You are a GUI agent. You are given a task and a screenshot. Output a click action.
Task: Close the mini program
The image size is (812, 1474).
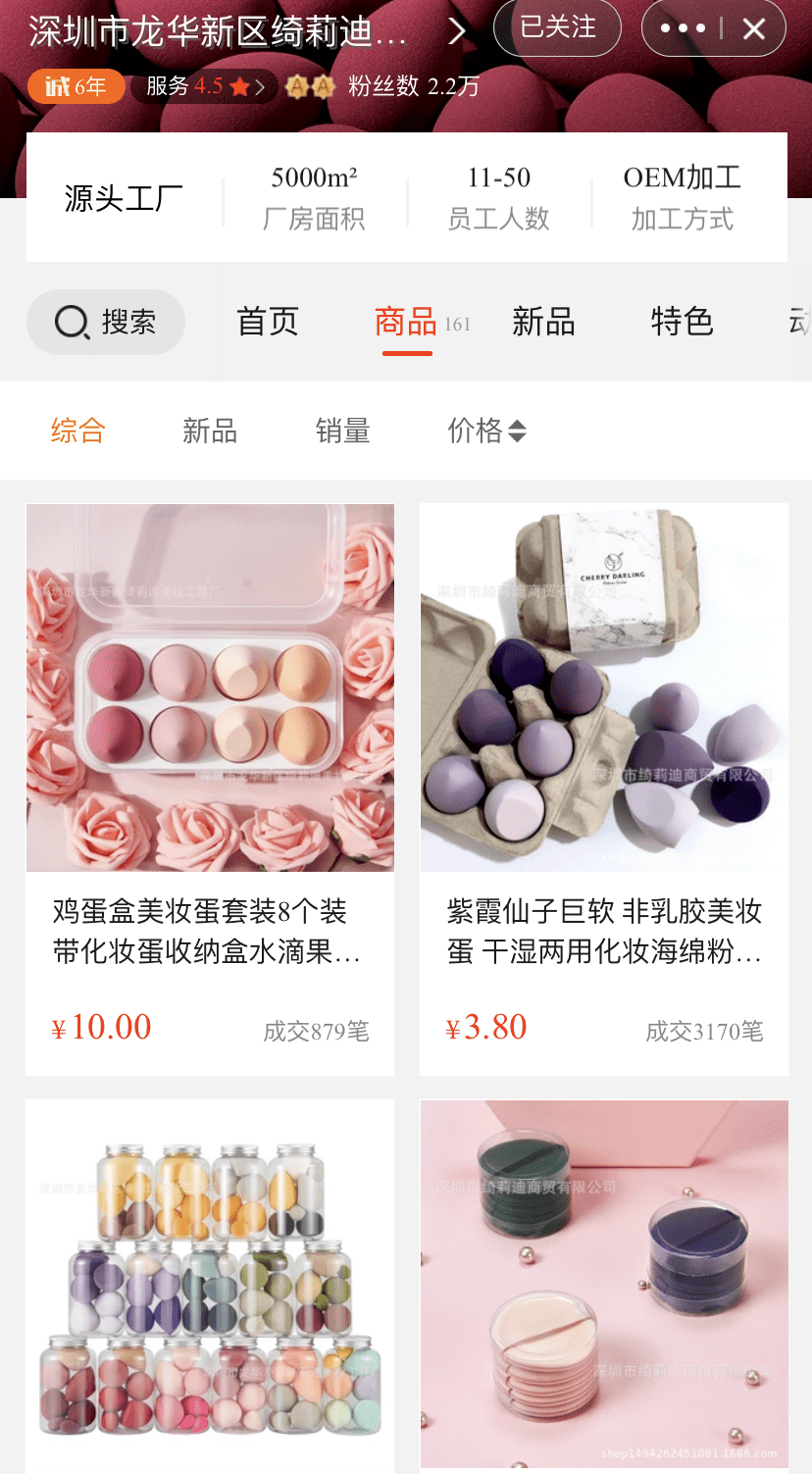tap(754, 28)
